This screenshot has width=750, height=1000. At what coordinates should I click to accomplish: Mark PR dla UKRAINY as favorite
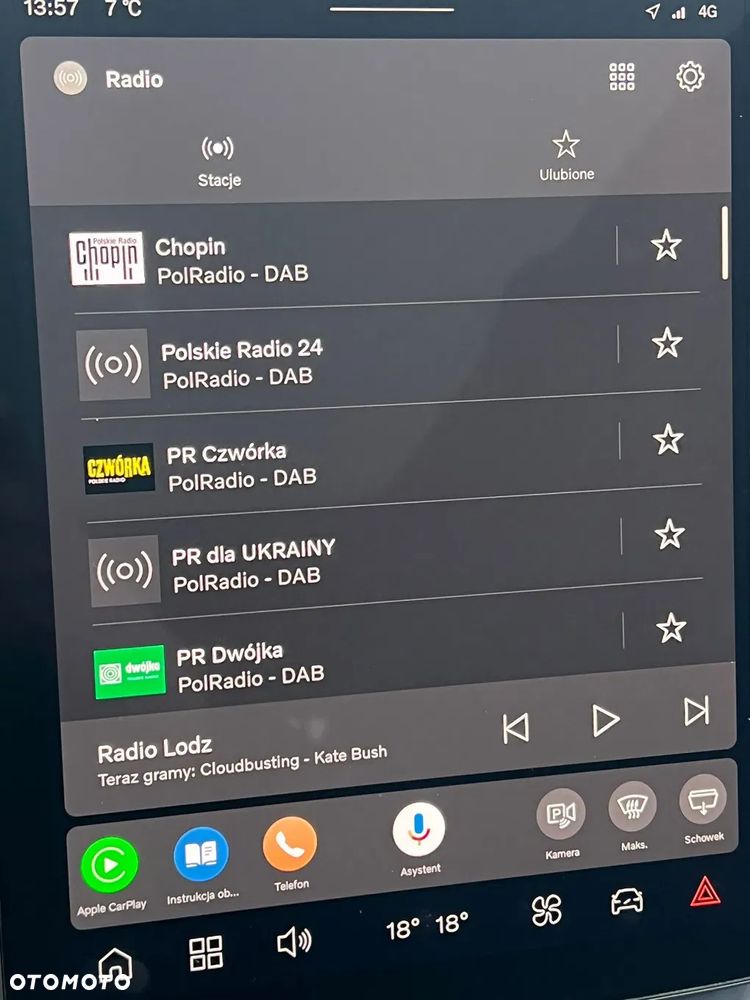[x=669, y=534]
